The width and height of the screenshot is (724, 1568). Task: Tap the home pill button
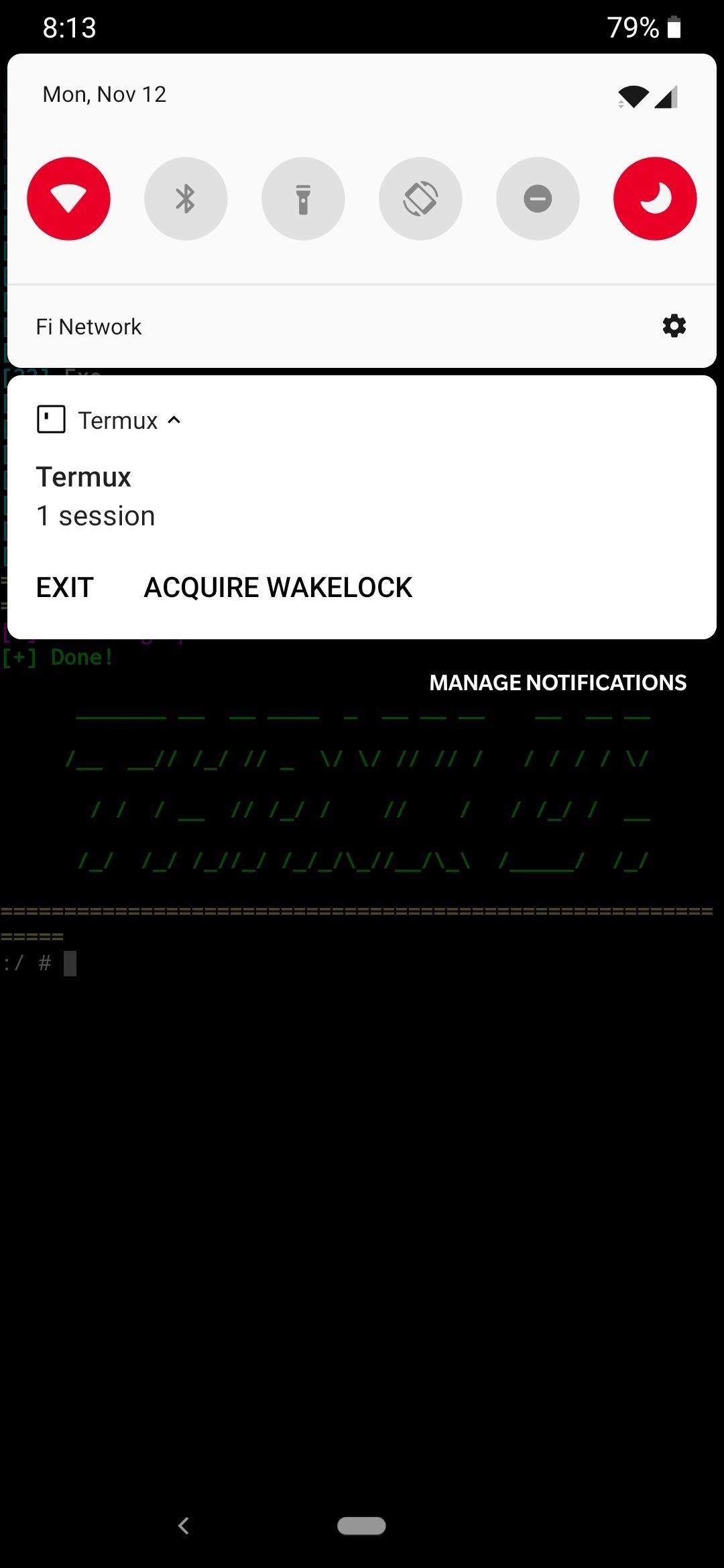361,1526
